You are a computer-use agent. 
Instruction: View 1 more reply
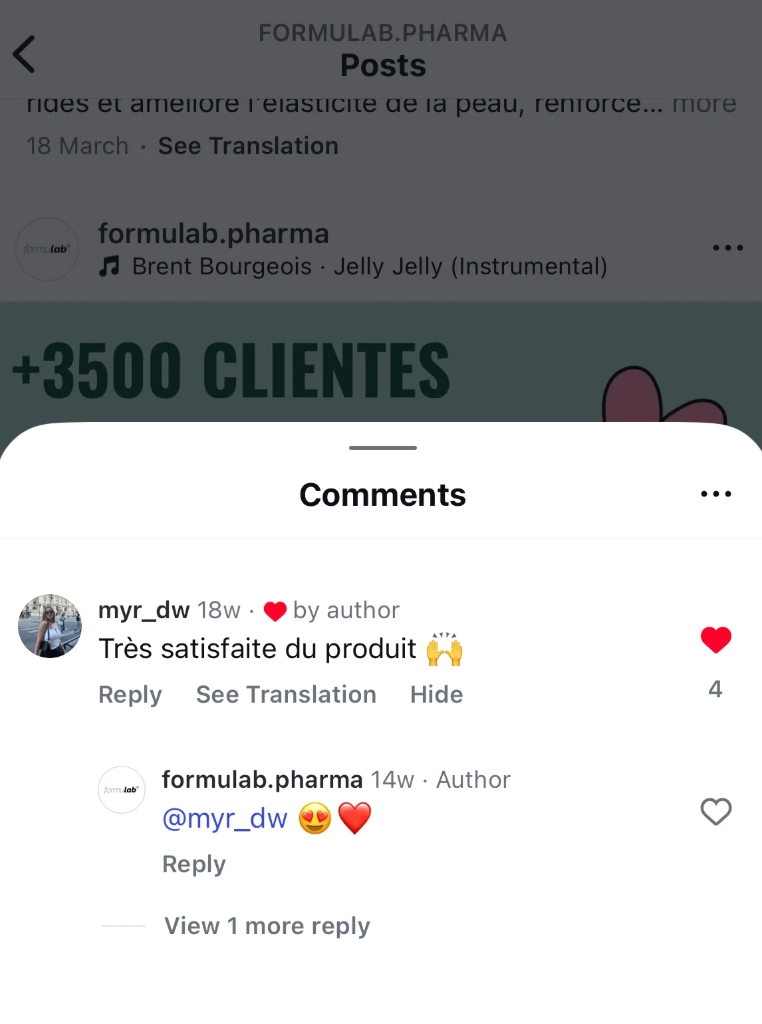pyautogui.click(x=267, y=926)
